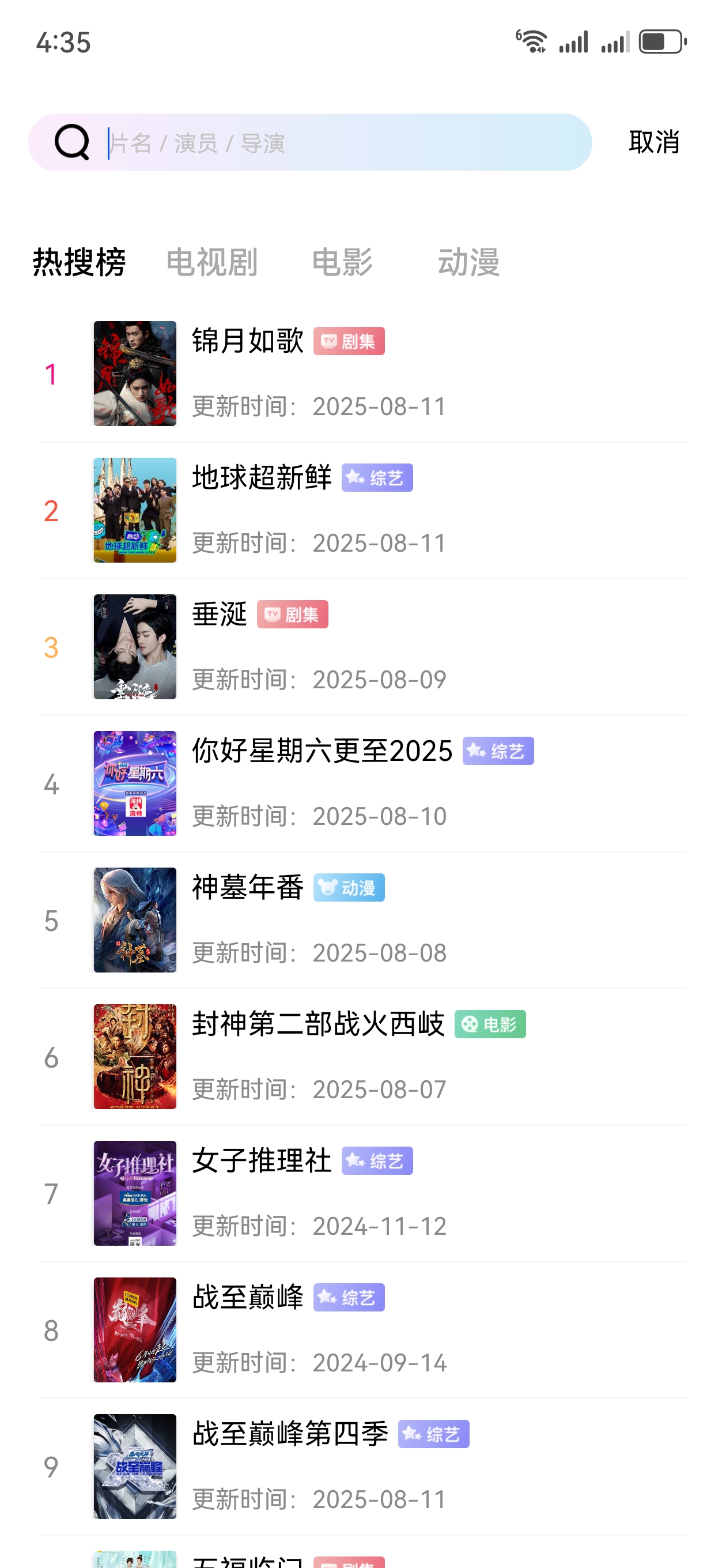The height and width of the screenshot is (1568, 726).
Task: Open 战至巅峰第四季
Action: point(362,1467)
